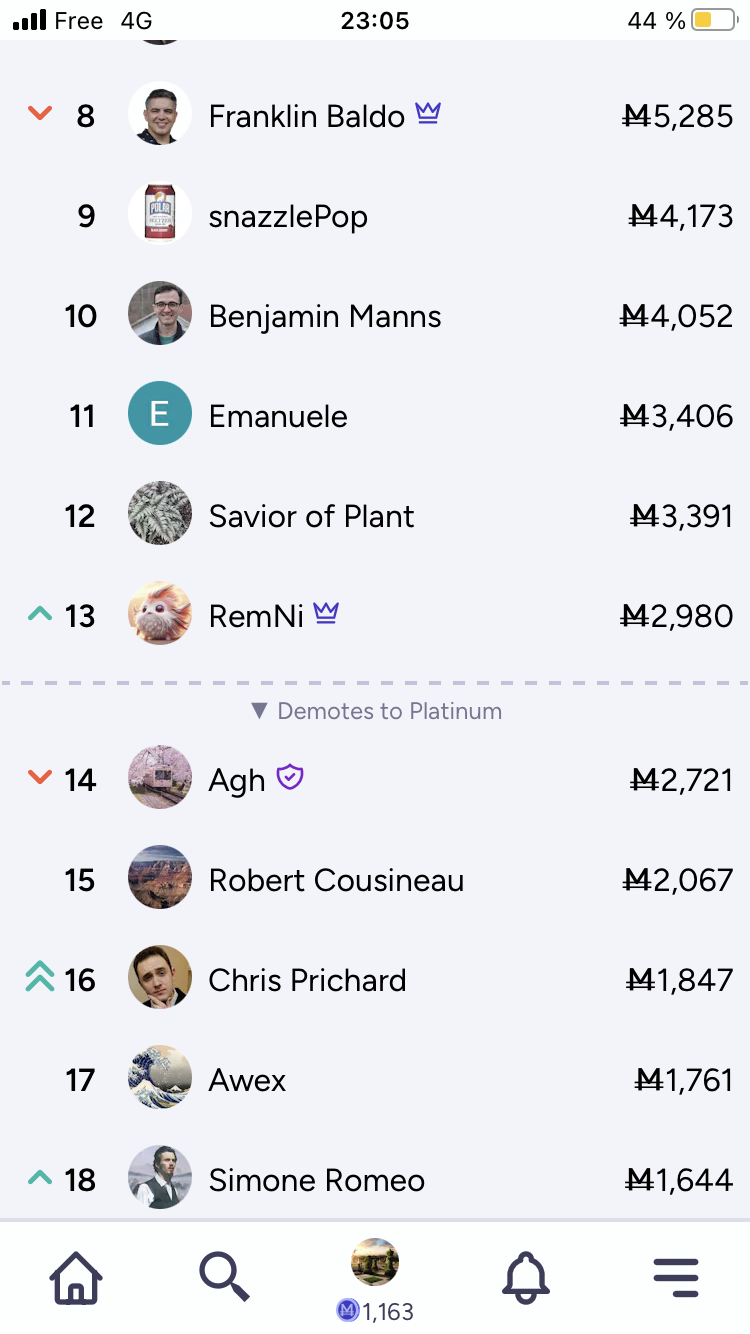Open Benjamin Manns' leaderboard row
Screen dimensions: 750x1334
click(x=375, y=316)
